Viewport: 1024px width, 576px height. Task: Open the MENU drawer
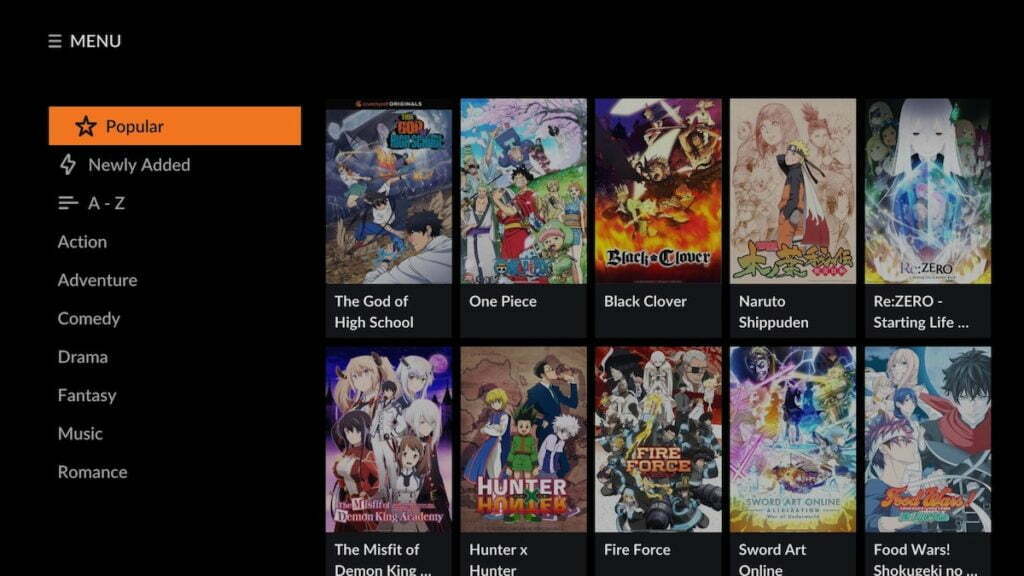84,41
